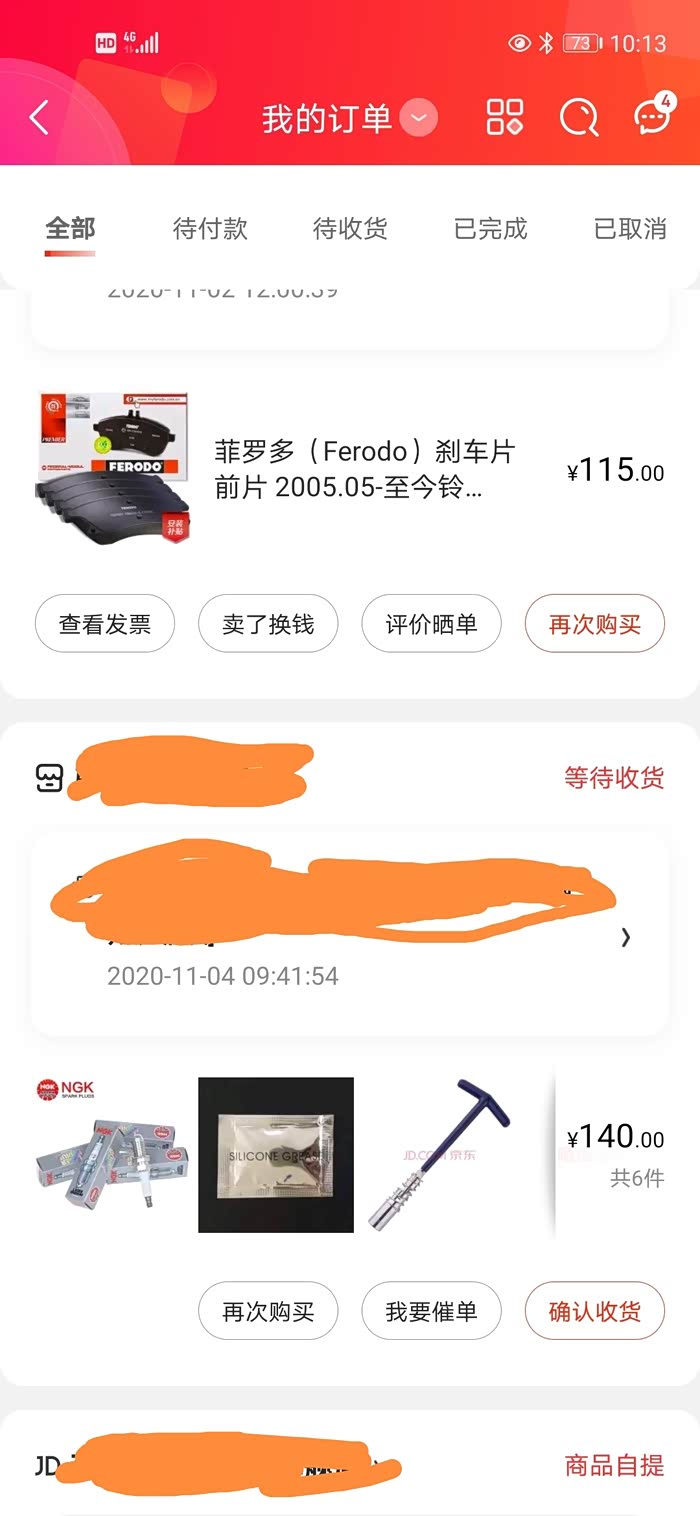The height and width of the screenshot is (1516, 700).
Task: Show orders under 待收货 tab
Action: click(x=350, y=229)
